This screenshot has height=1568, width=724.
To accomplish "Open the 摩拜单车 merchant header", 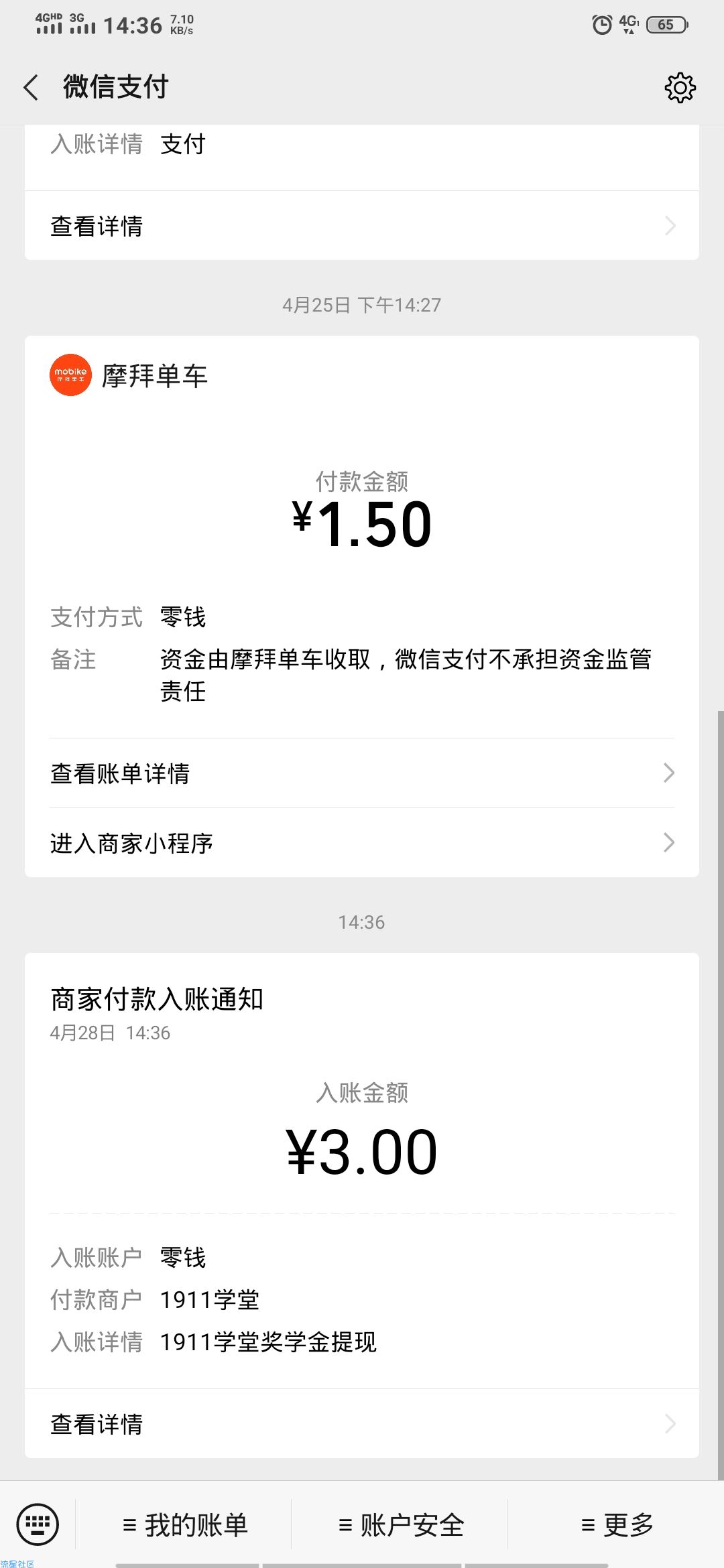I will coord(129,375).
